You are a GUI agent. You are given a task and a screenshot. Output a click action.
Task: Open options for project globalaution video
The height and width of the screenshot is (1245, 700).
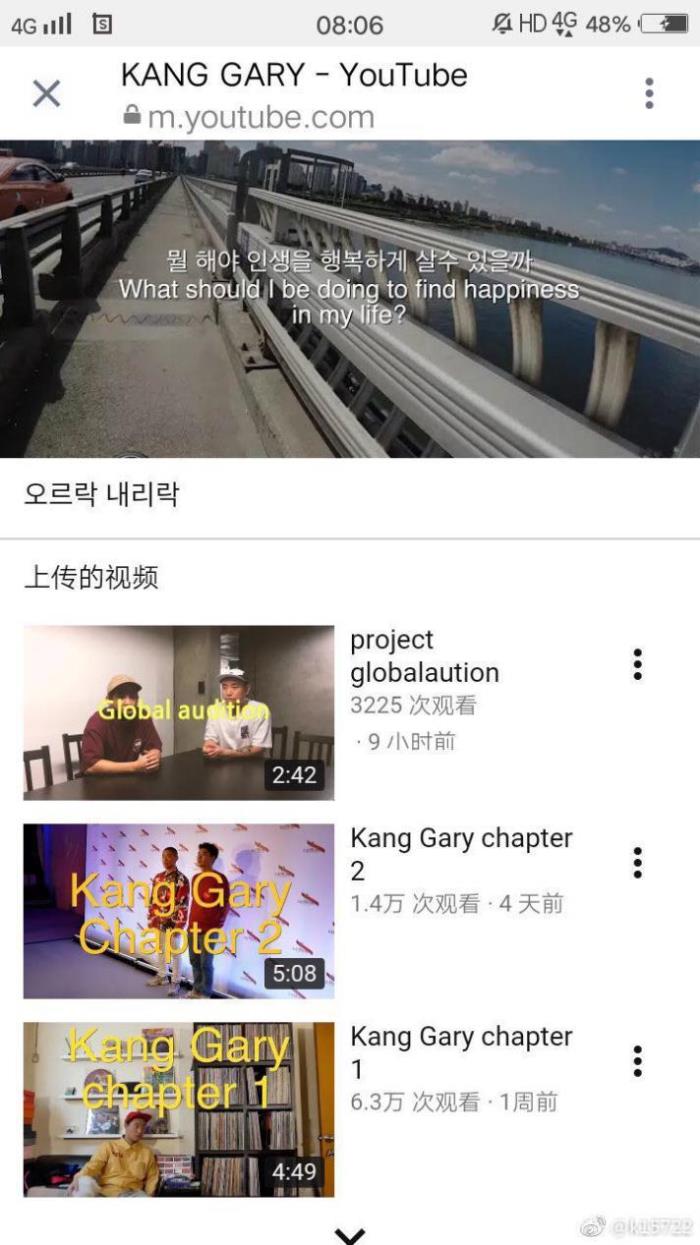pos(637,665)
